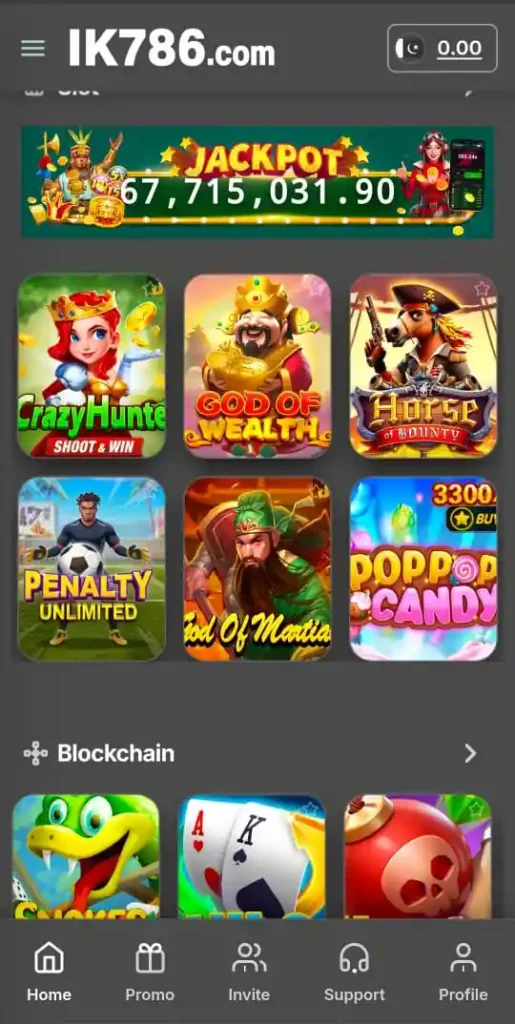Image resolution: width=515 pixels, height=1024 pixels.
Task: Open the red skull bomb game
Action: (418, 856)
